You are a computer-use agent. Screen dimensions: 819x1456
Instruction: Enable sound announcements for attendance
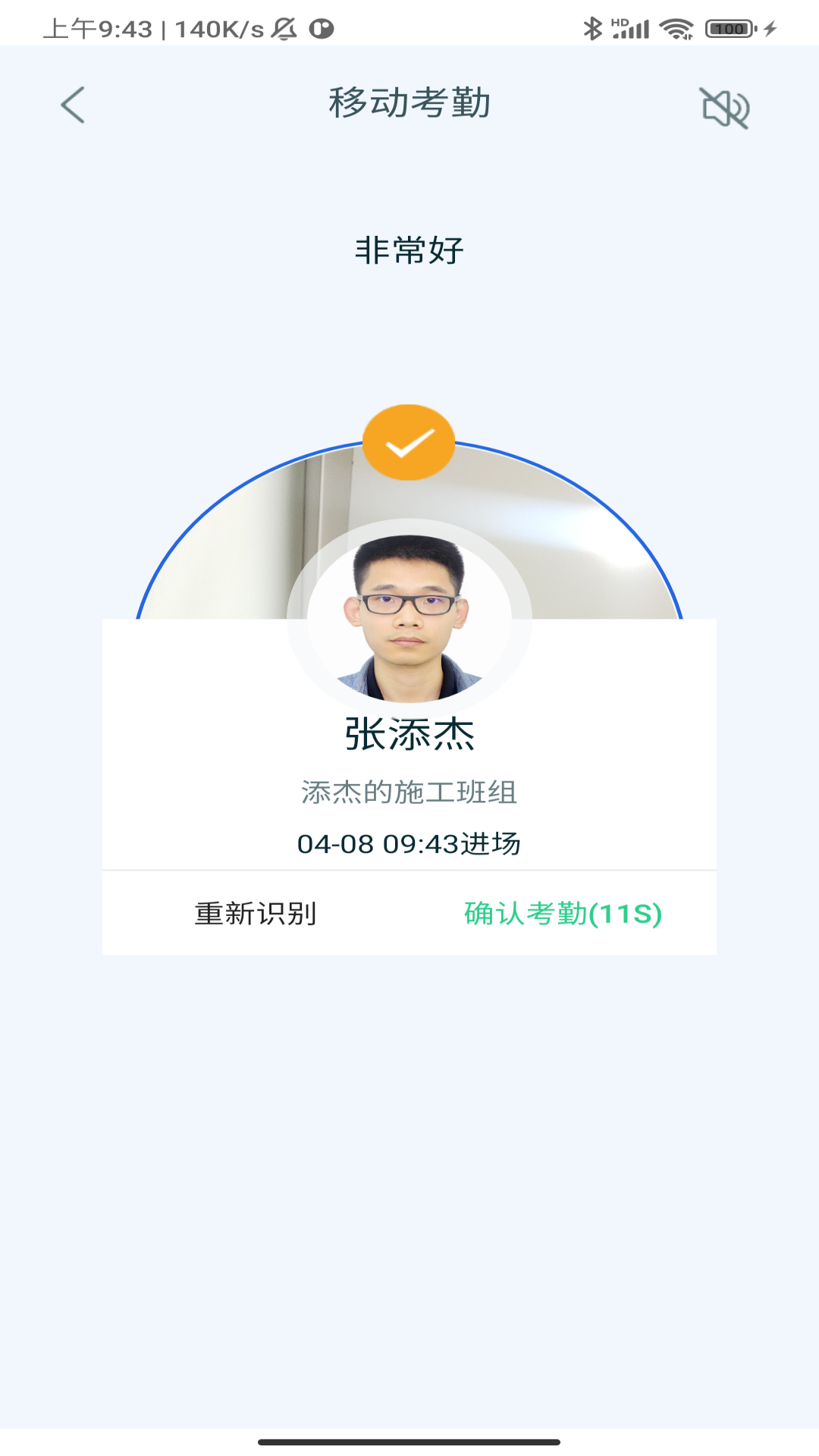[x=725, y=108]
